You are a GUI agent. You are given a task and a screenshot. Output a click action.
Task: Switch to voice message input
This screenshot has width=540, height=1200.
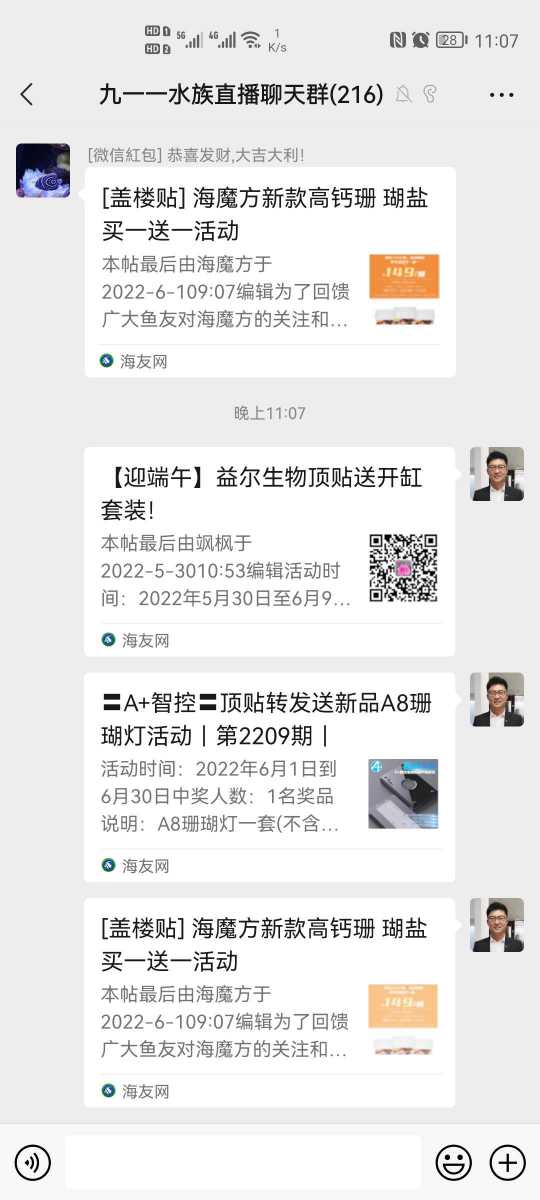click(33, 1162)
